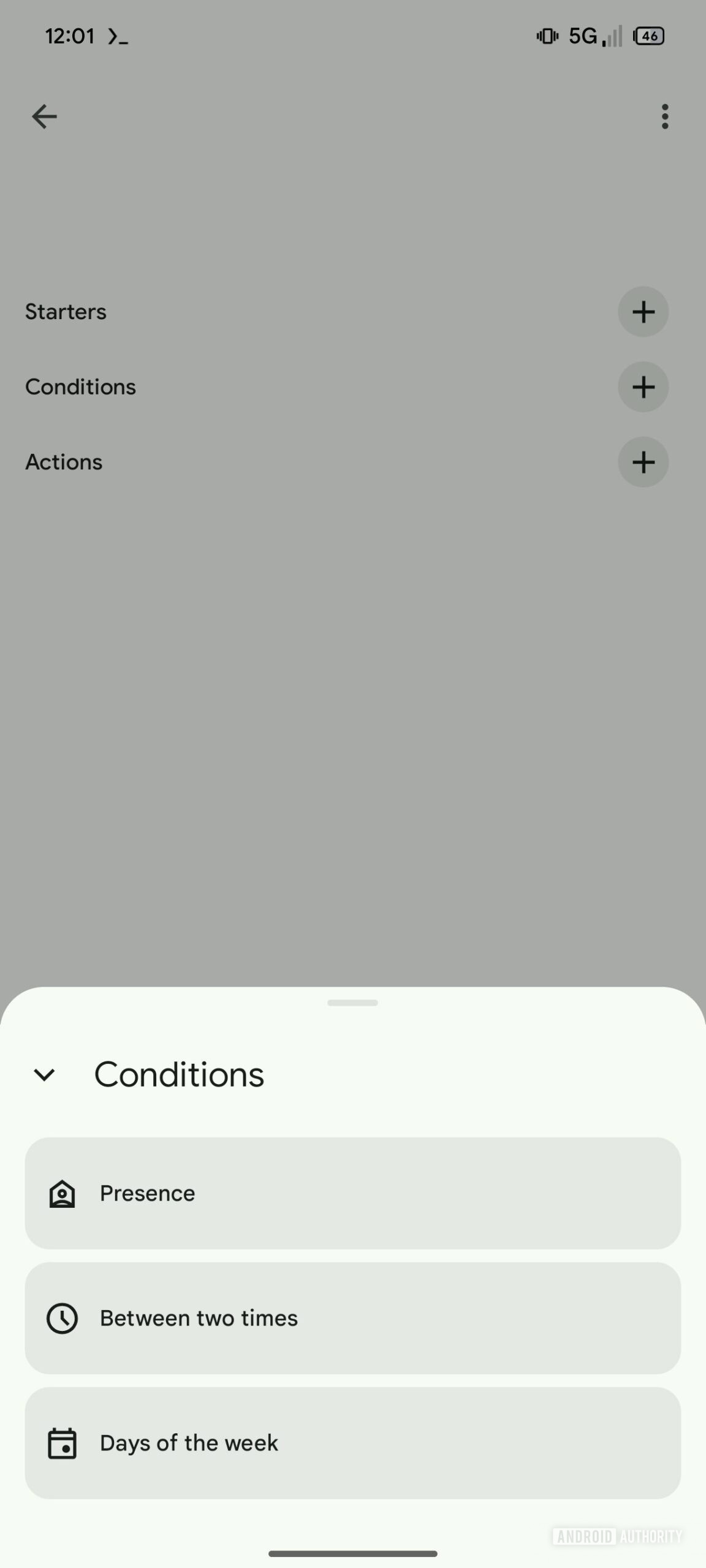Viewport: 706px width, 1568px height.
Task: Add a new condition with plus button
Action: [x=643, y=386]
